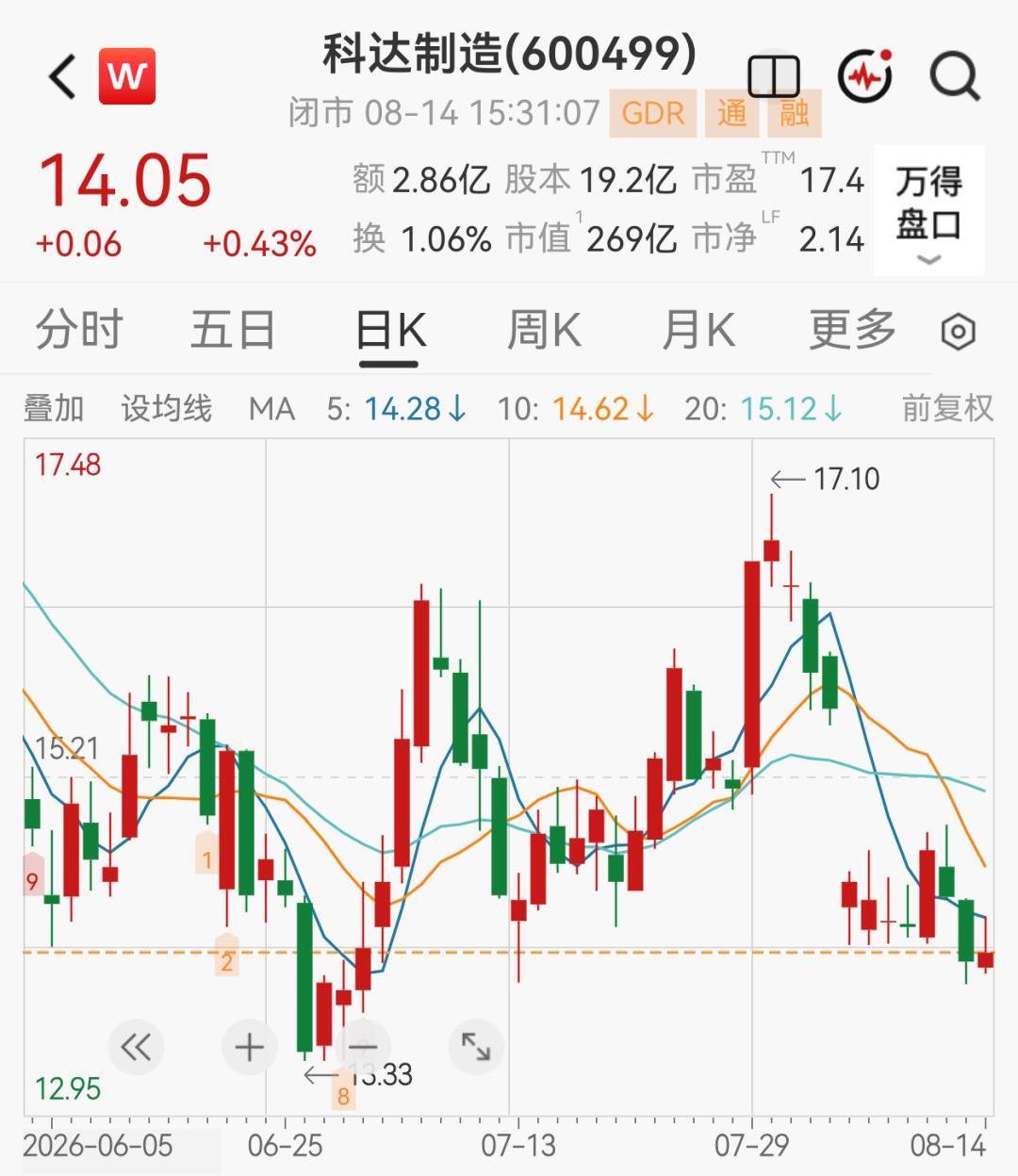Open the live pulse icon
Screen dimensions: 1018x1176
click(x=865, y=76)
